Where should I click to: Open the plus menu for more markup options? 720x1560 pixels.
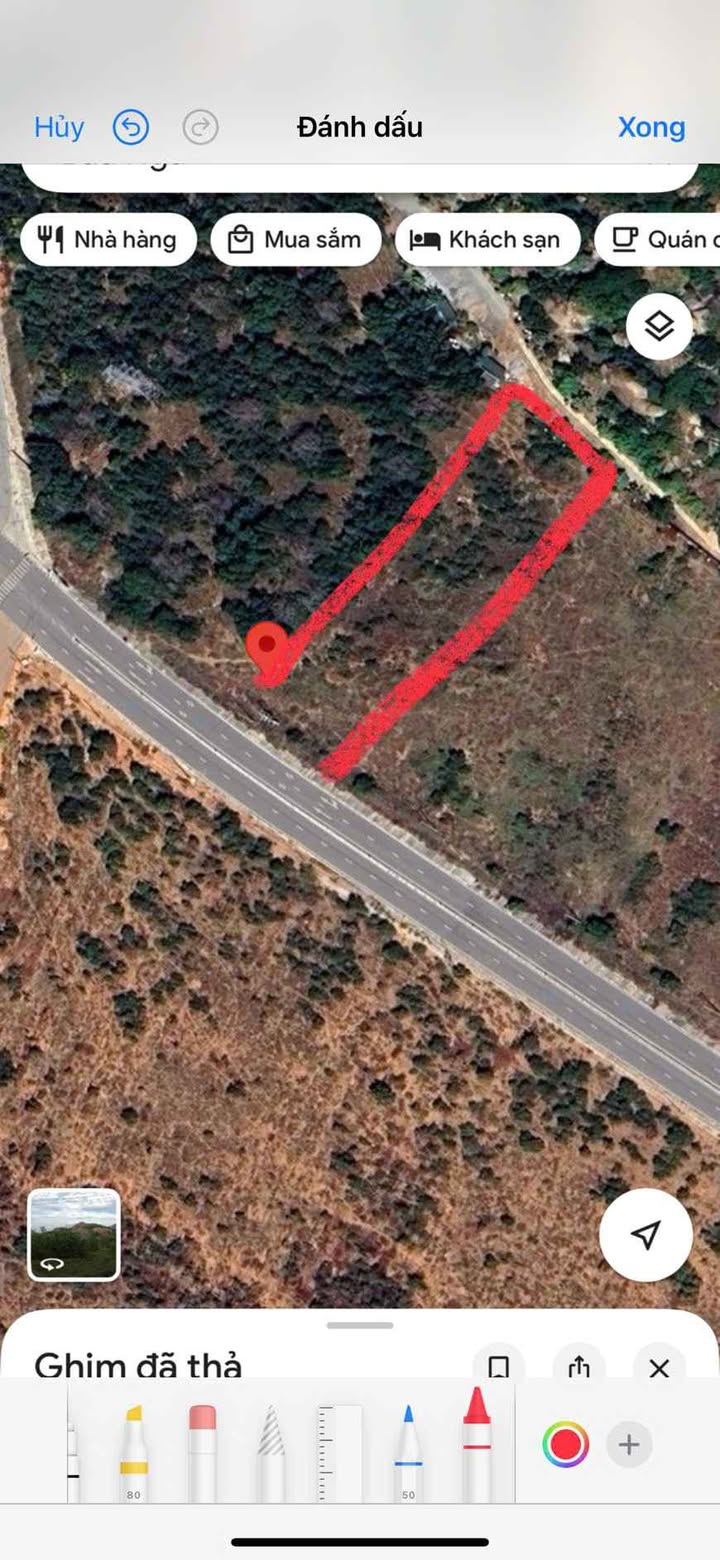629,1445
